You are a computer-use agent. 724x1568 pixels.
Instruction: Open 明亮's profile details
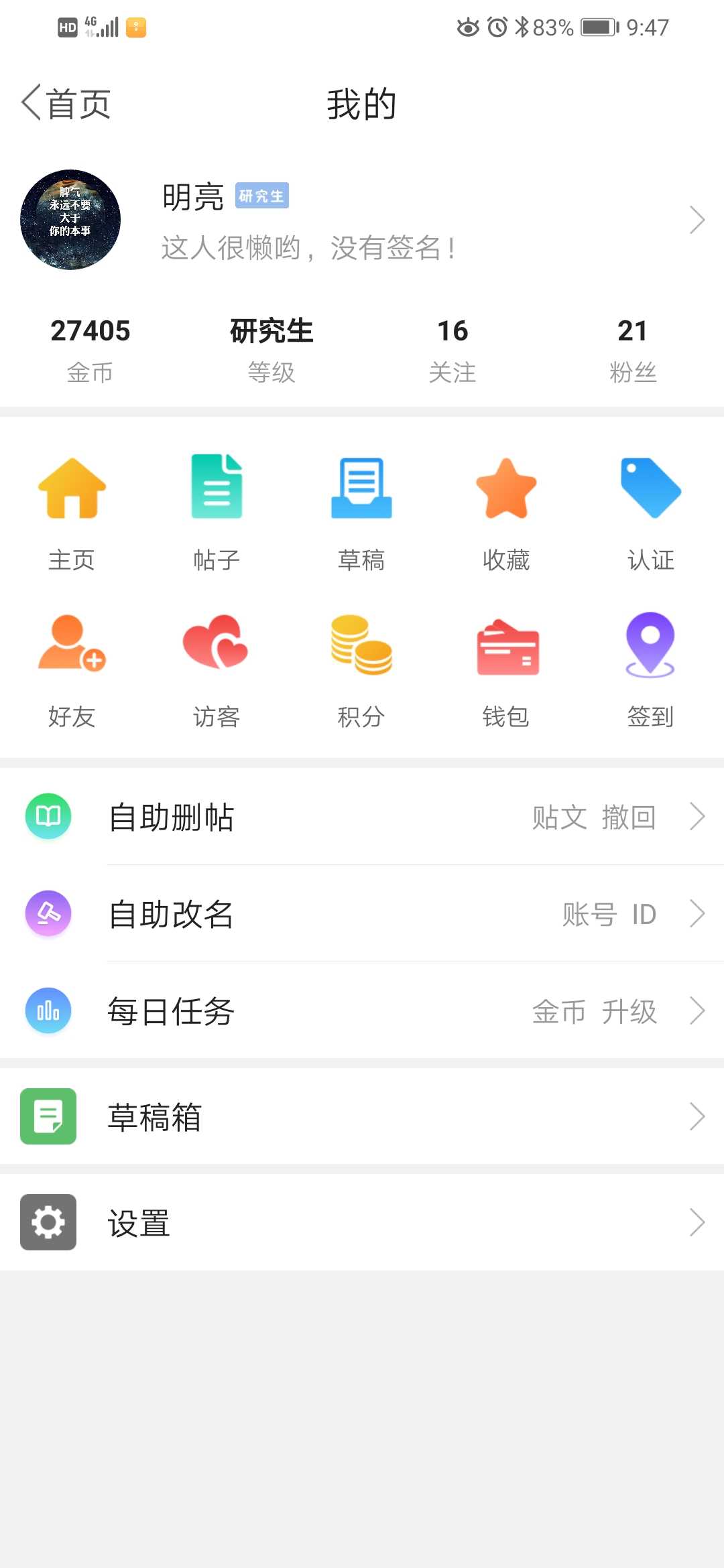point(362,220)
